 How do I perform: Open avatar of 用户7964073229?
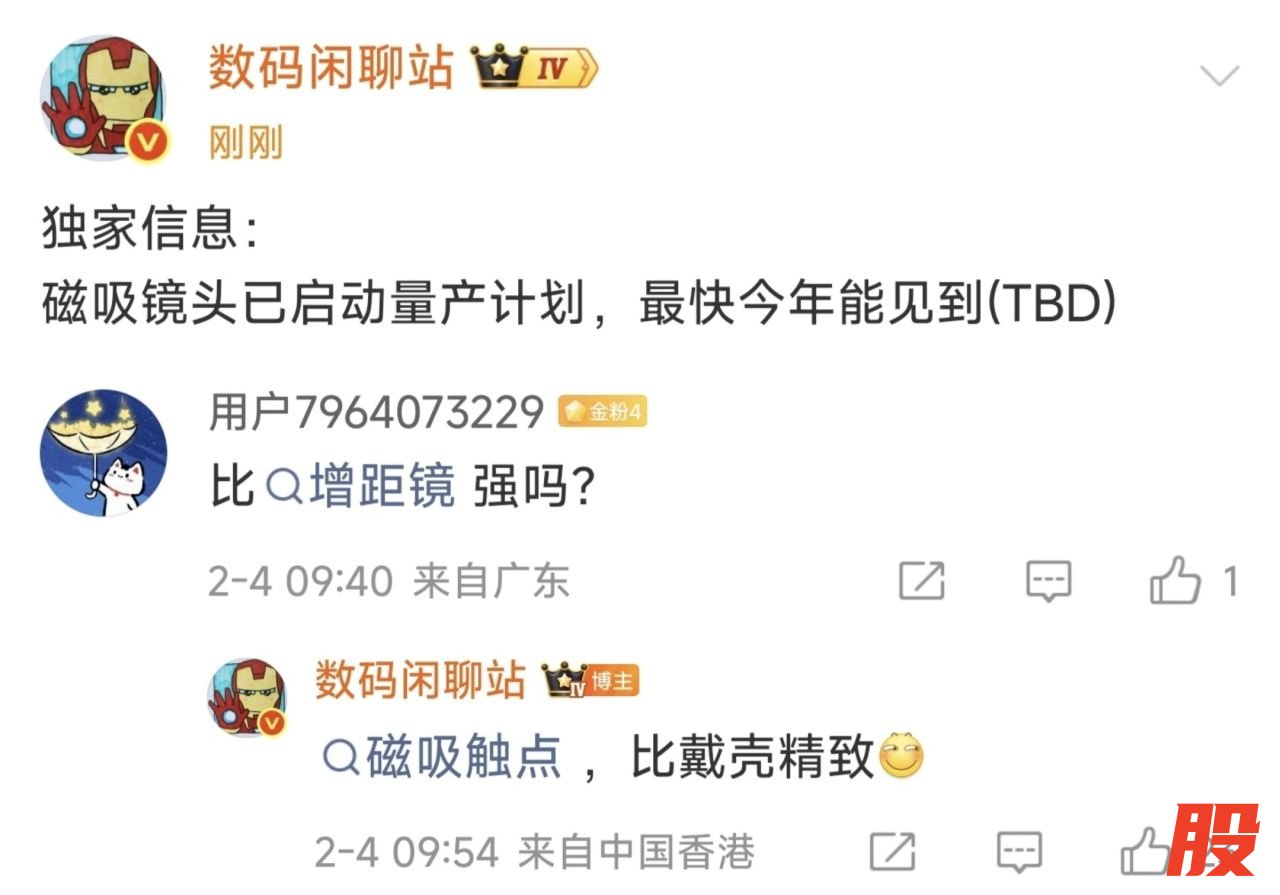[x=103, y=453]
